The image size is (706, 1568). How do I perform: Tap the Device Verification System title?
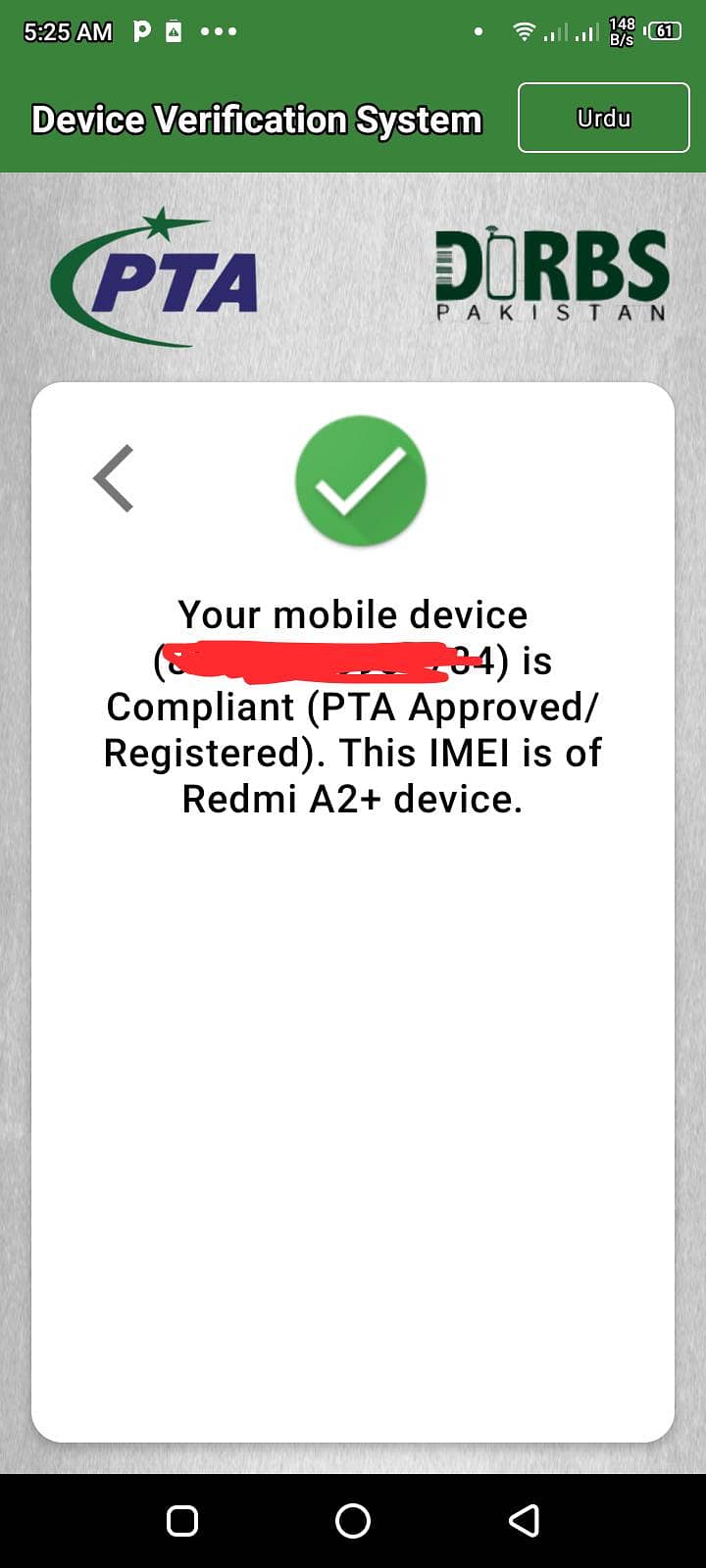point(255,119)
